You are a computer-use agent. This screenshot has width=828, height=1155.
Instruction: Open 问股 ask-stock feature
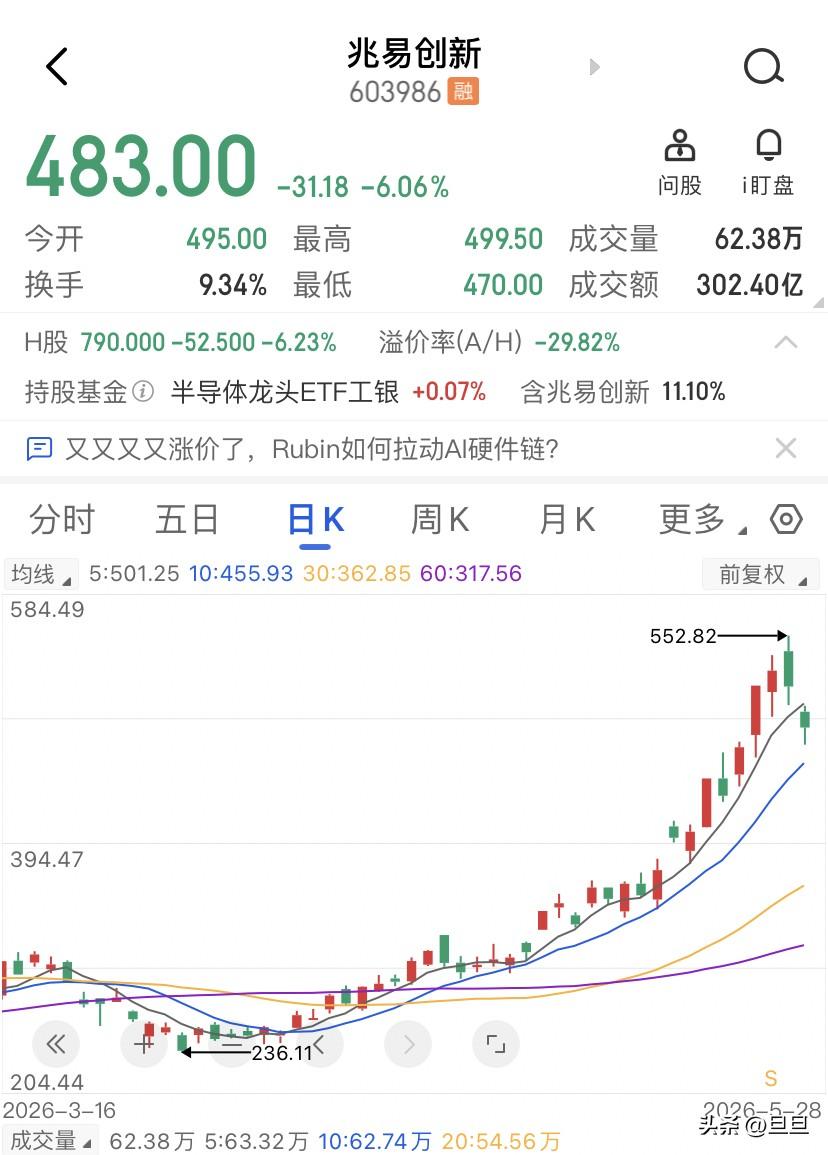click(x=679, y=164)
